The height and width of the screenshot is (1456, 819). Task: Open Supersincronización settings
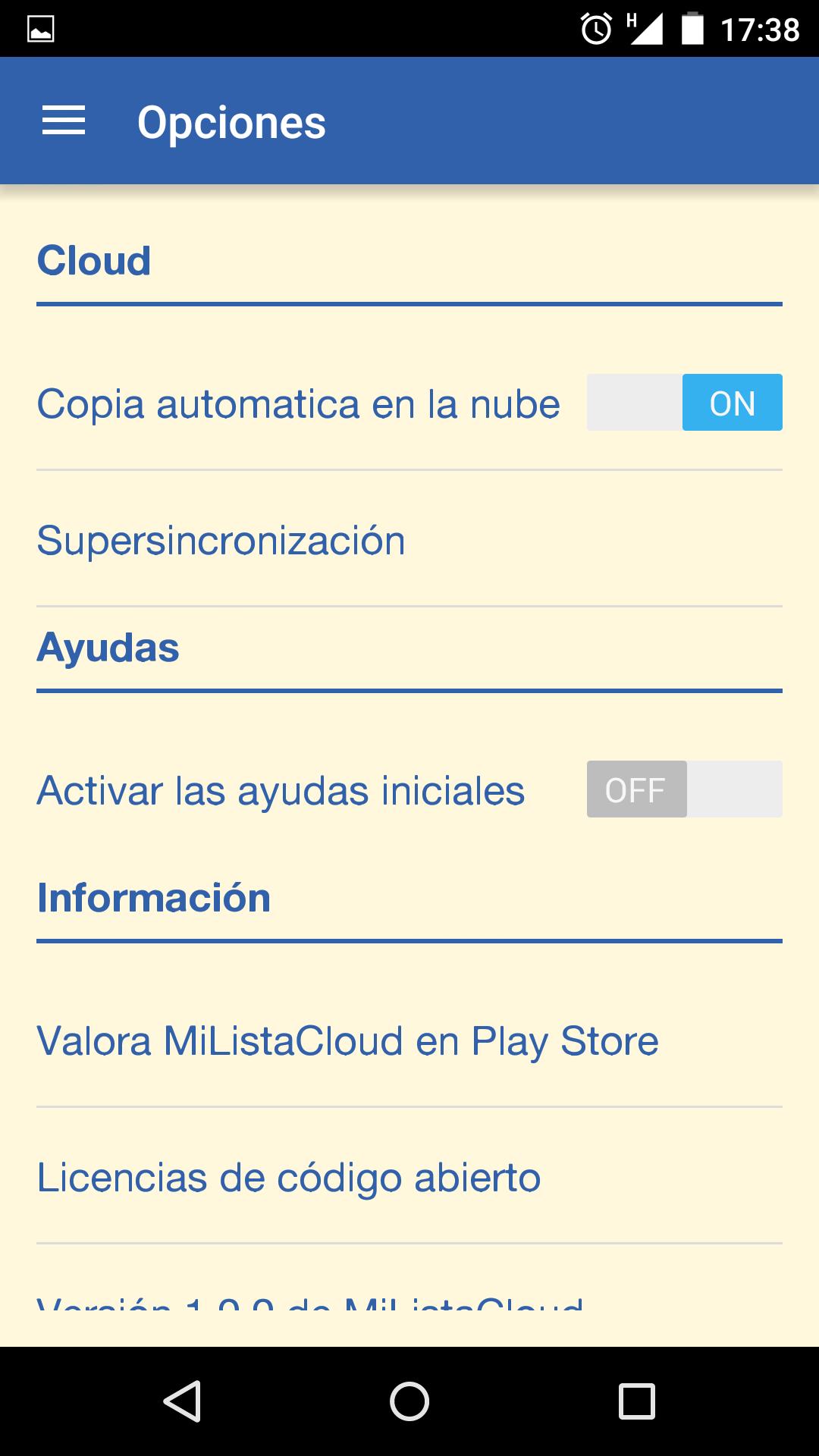tap(220, 541)
